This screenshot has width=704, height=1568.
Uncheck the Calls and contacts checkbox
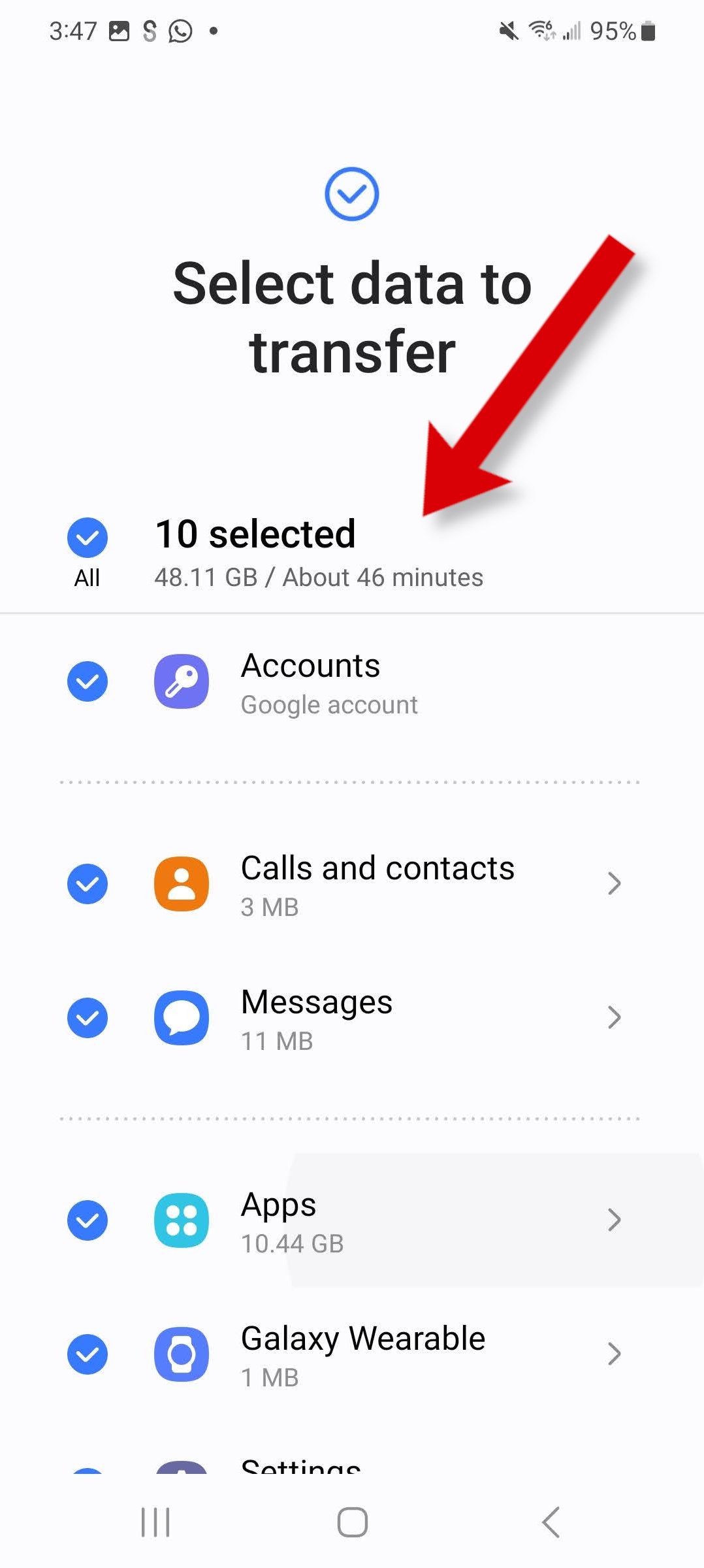pyautogui.click(x=87, y=884)
